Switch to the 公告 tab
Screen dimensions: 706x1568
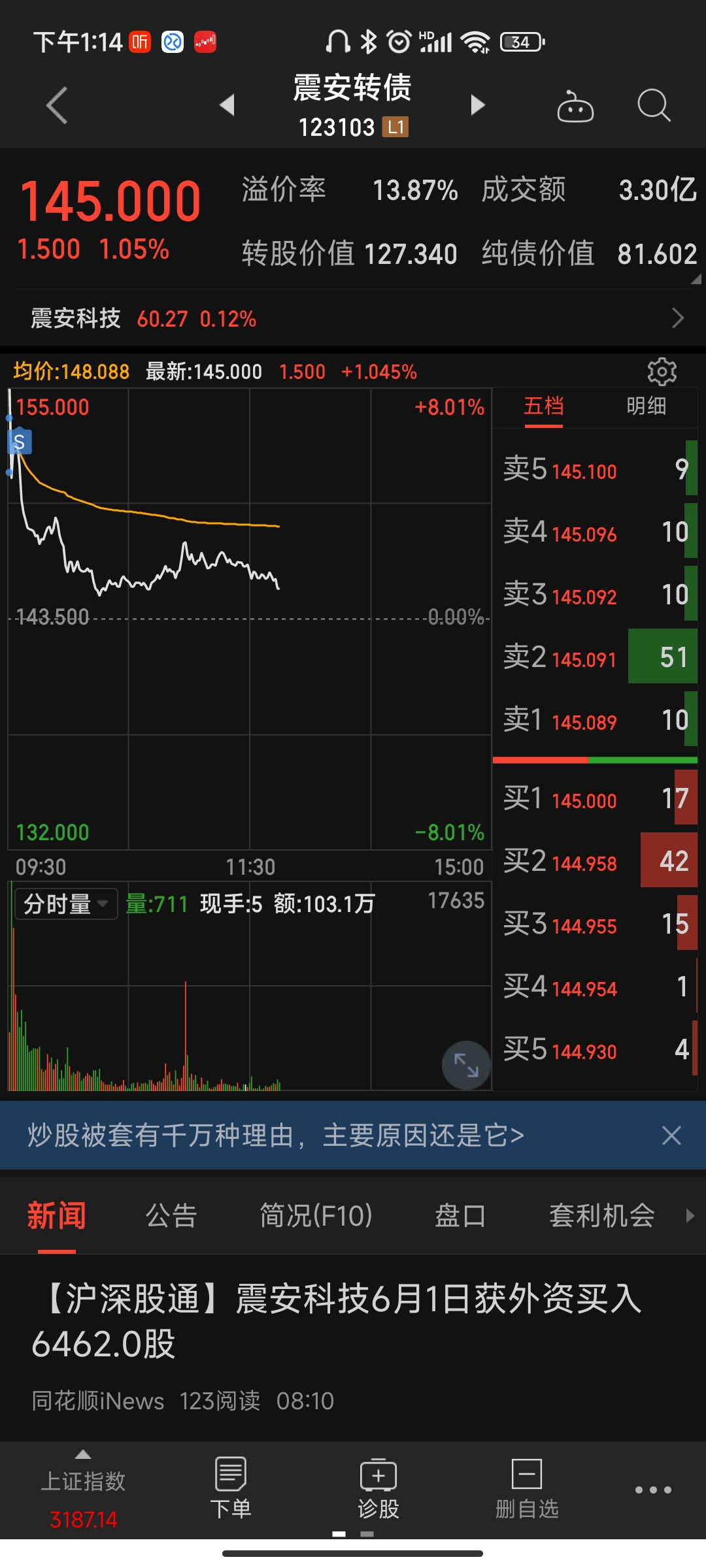pos(171,1217)
